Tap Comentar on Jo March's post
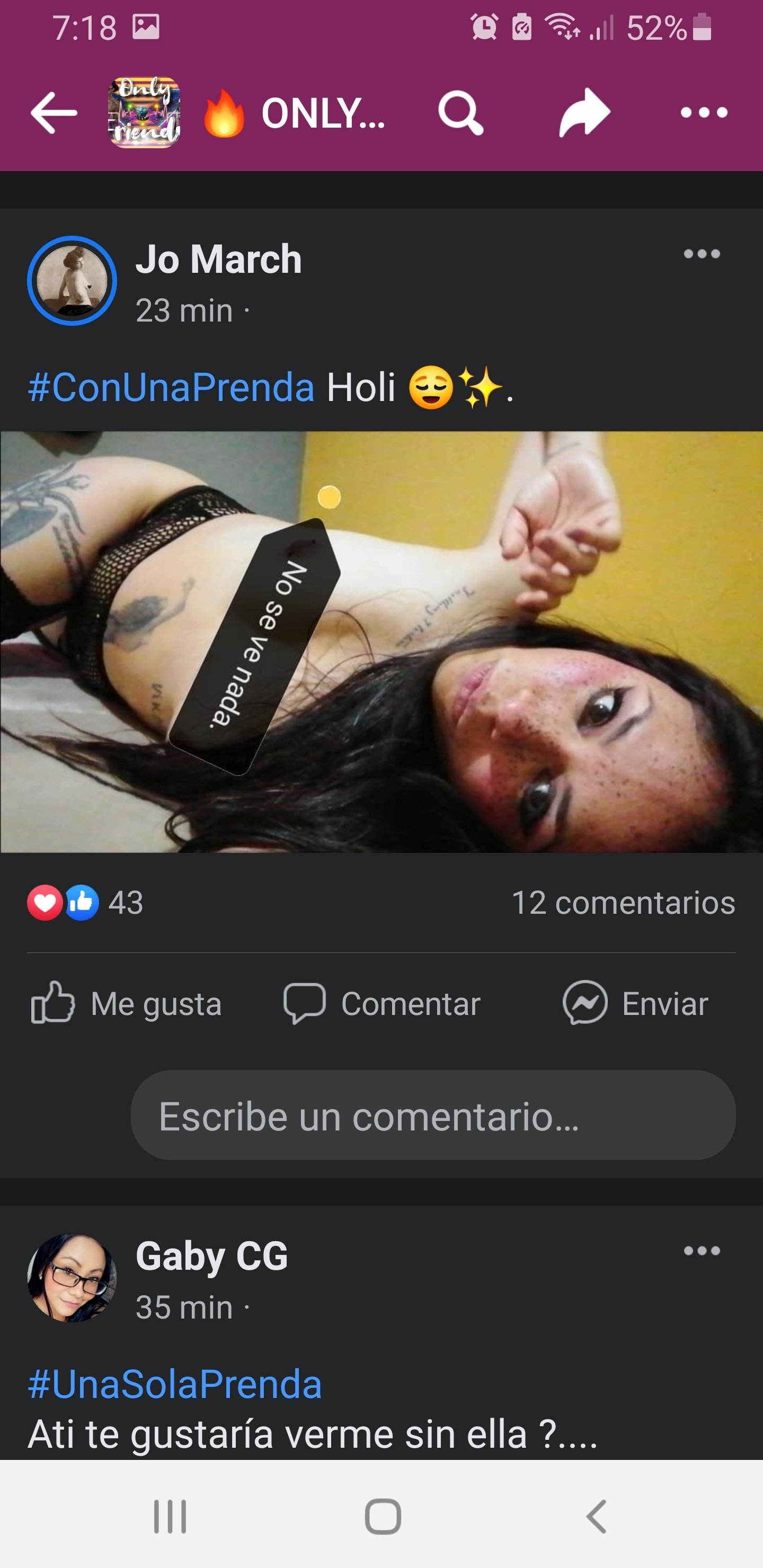The width and height of the screenshot is (763, 1568). (382, 1003)
